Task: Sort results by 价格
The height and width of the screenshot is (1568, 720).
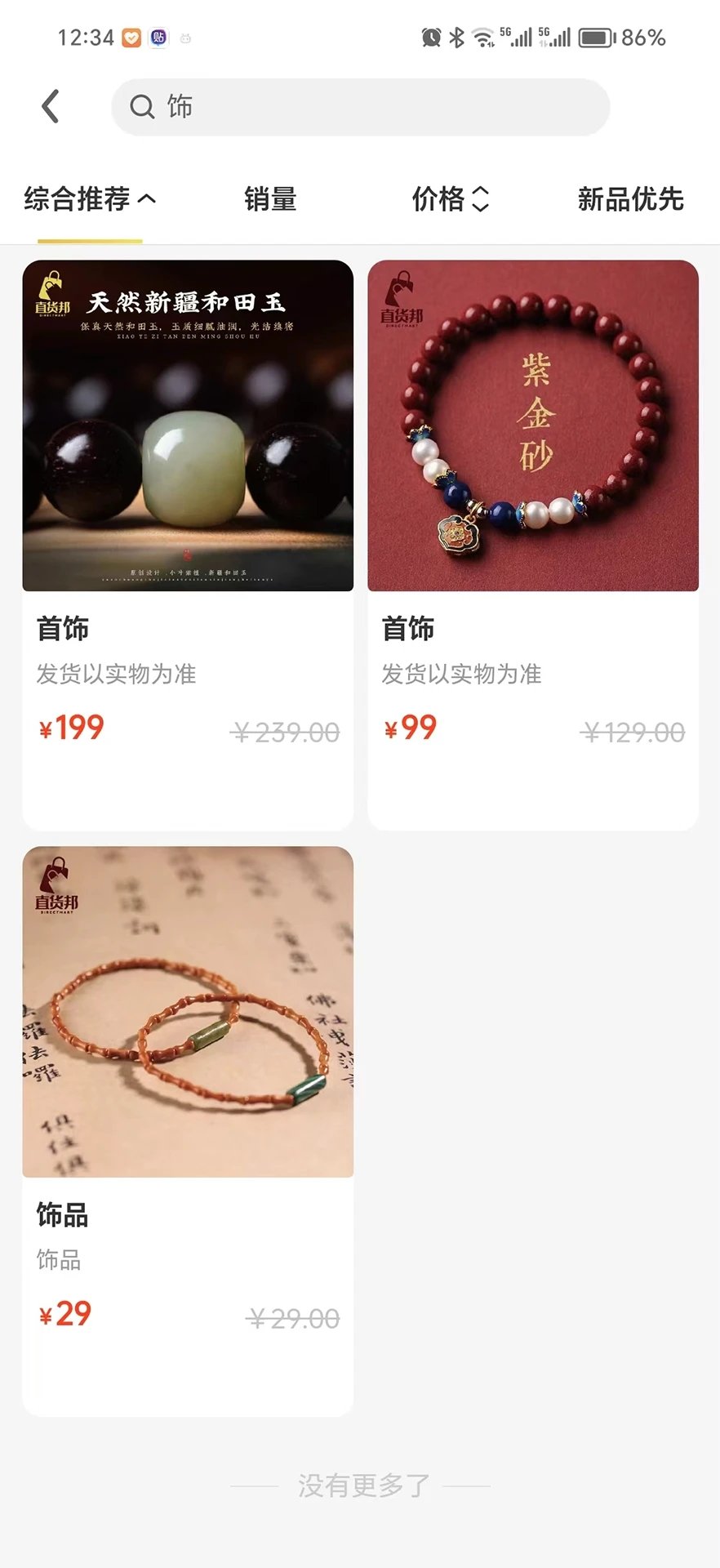Action: (450, 199)
